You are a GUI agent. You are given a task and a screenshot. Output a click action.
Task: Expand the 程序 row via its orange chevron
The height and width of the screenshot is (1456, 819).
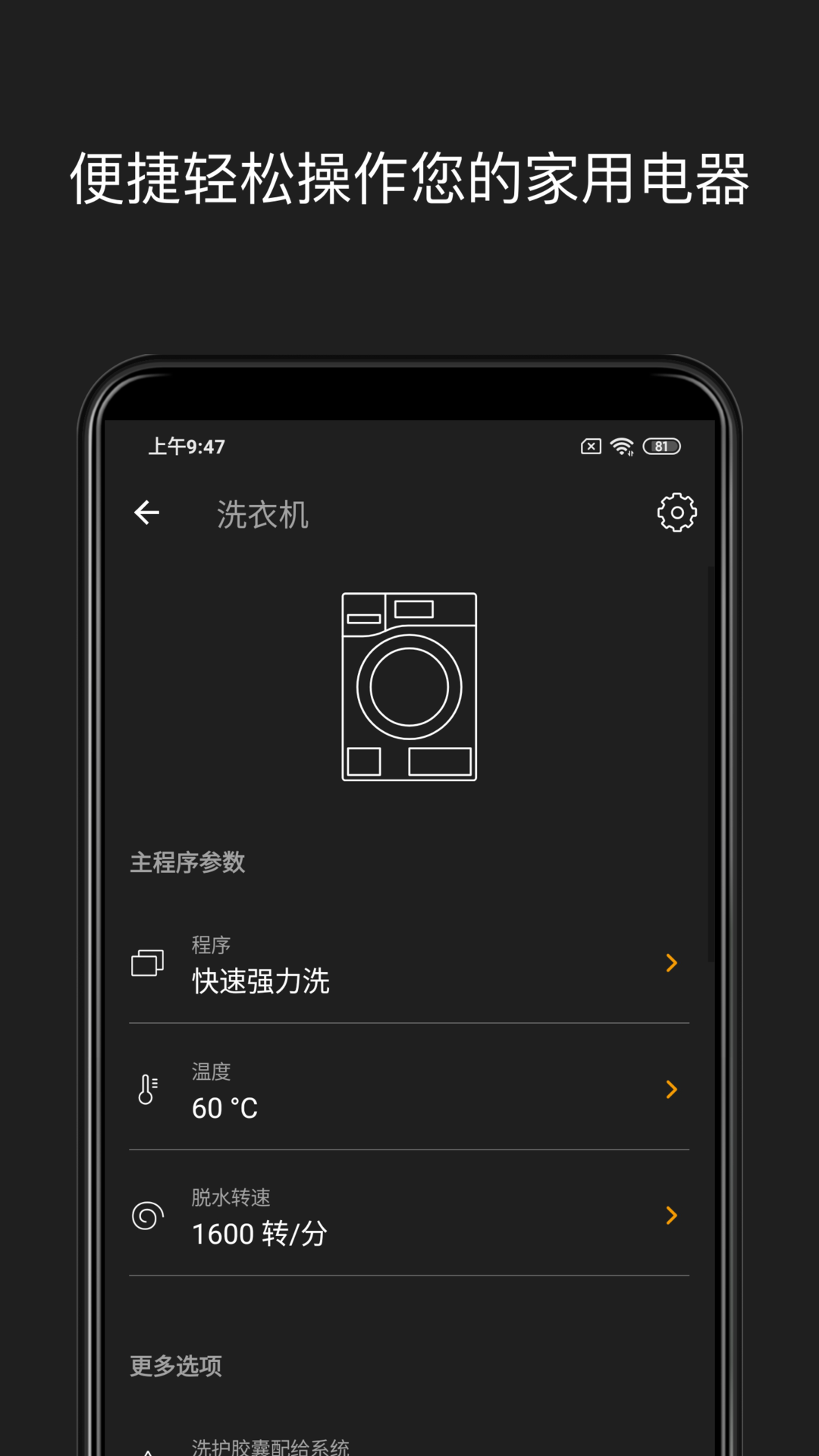tap(672, 963)
